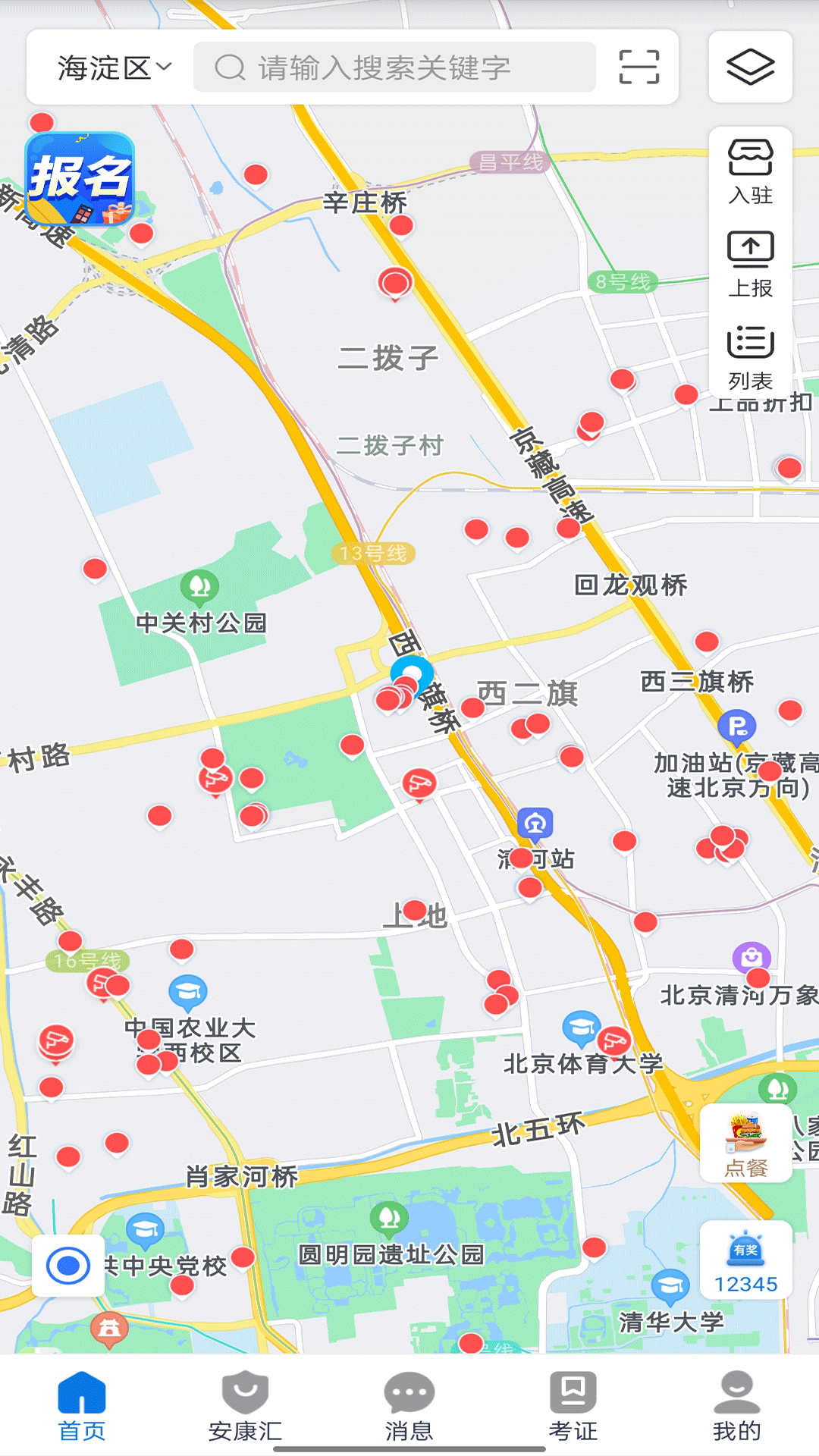Open 上报 to submit a report
The width and height of the screenshot is (819, 1456).
pyautogui.click(x=750, y=265)
